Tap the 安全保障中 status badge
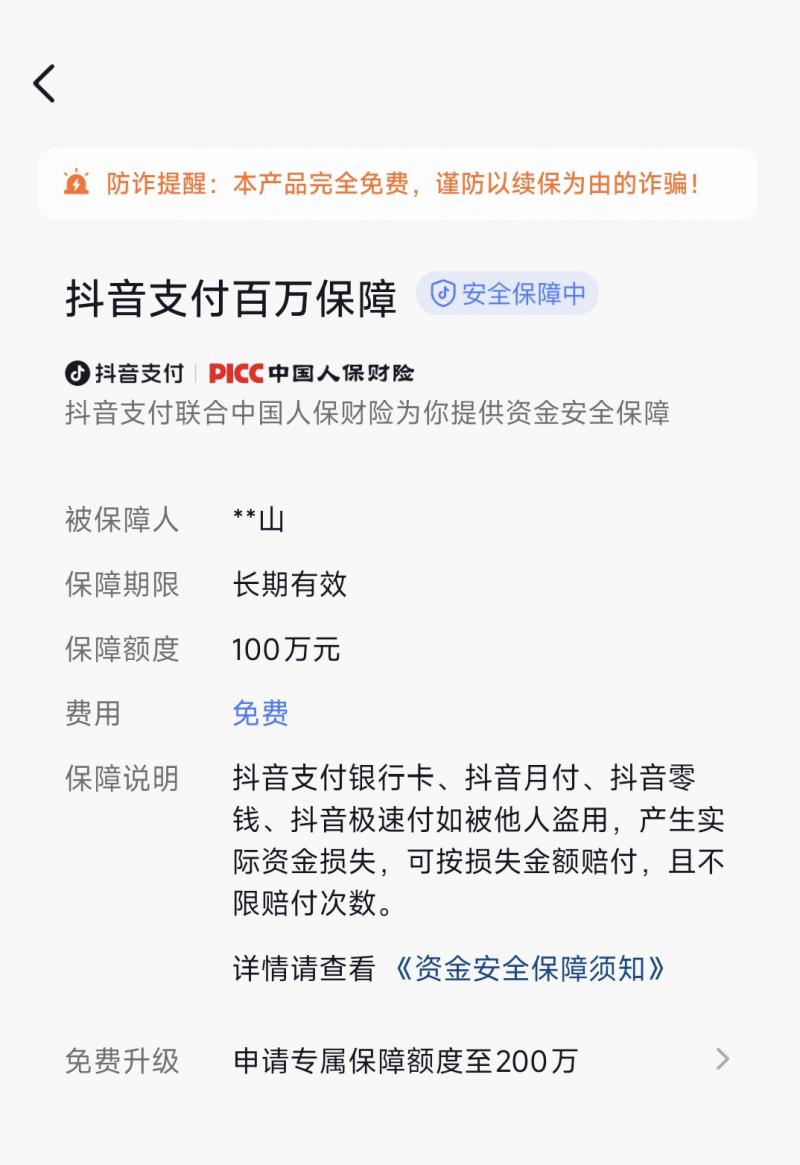This screenshot has width=800, height=1165. [x=507, y=294]
